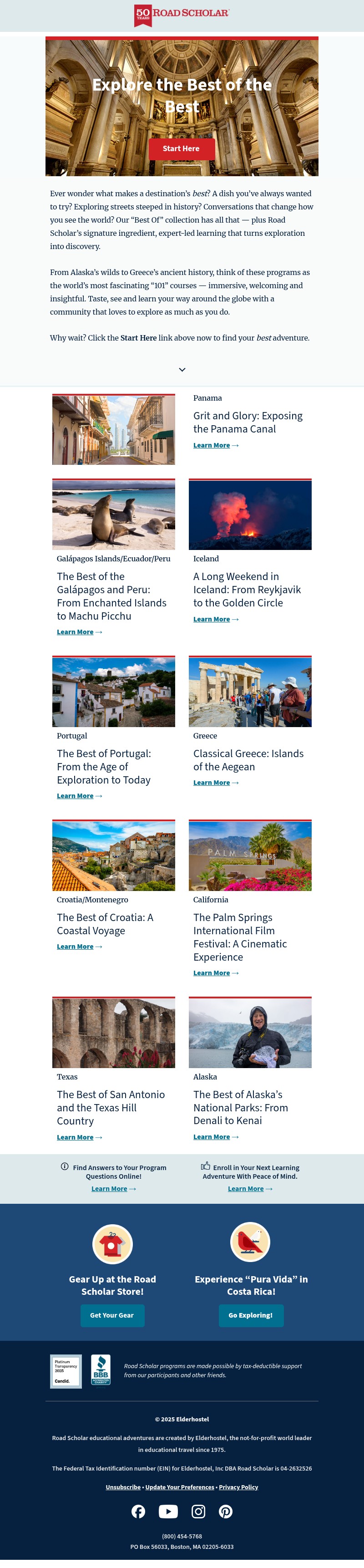Visit the Facebook page icon
This screenshot has width=364, height=1568.
click(138, 1512)
